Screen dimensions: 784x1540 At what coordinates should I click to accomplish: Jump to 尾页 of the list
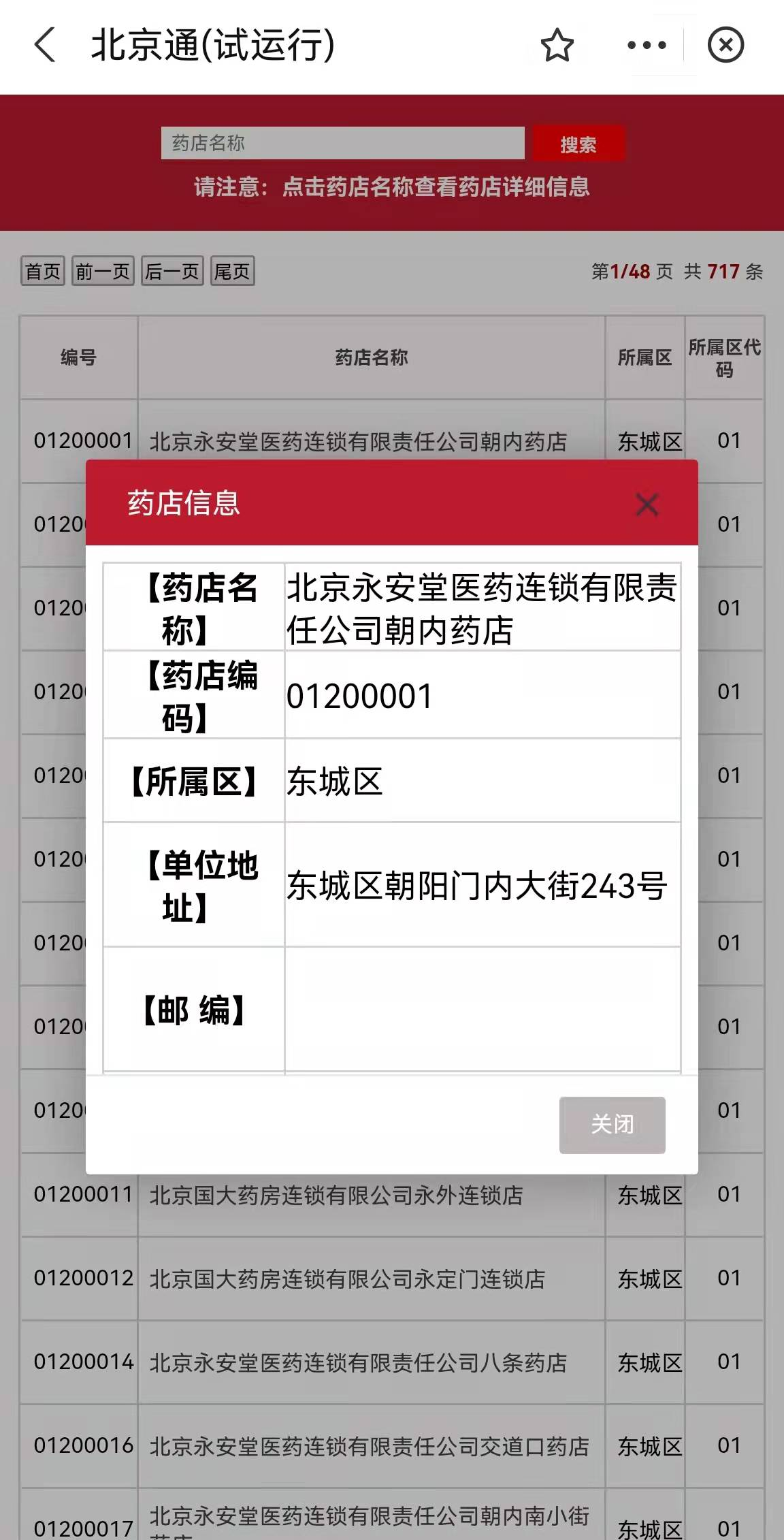(232, 272)
